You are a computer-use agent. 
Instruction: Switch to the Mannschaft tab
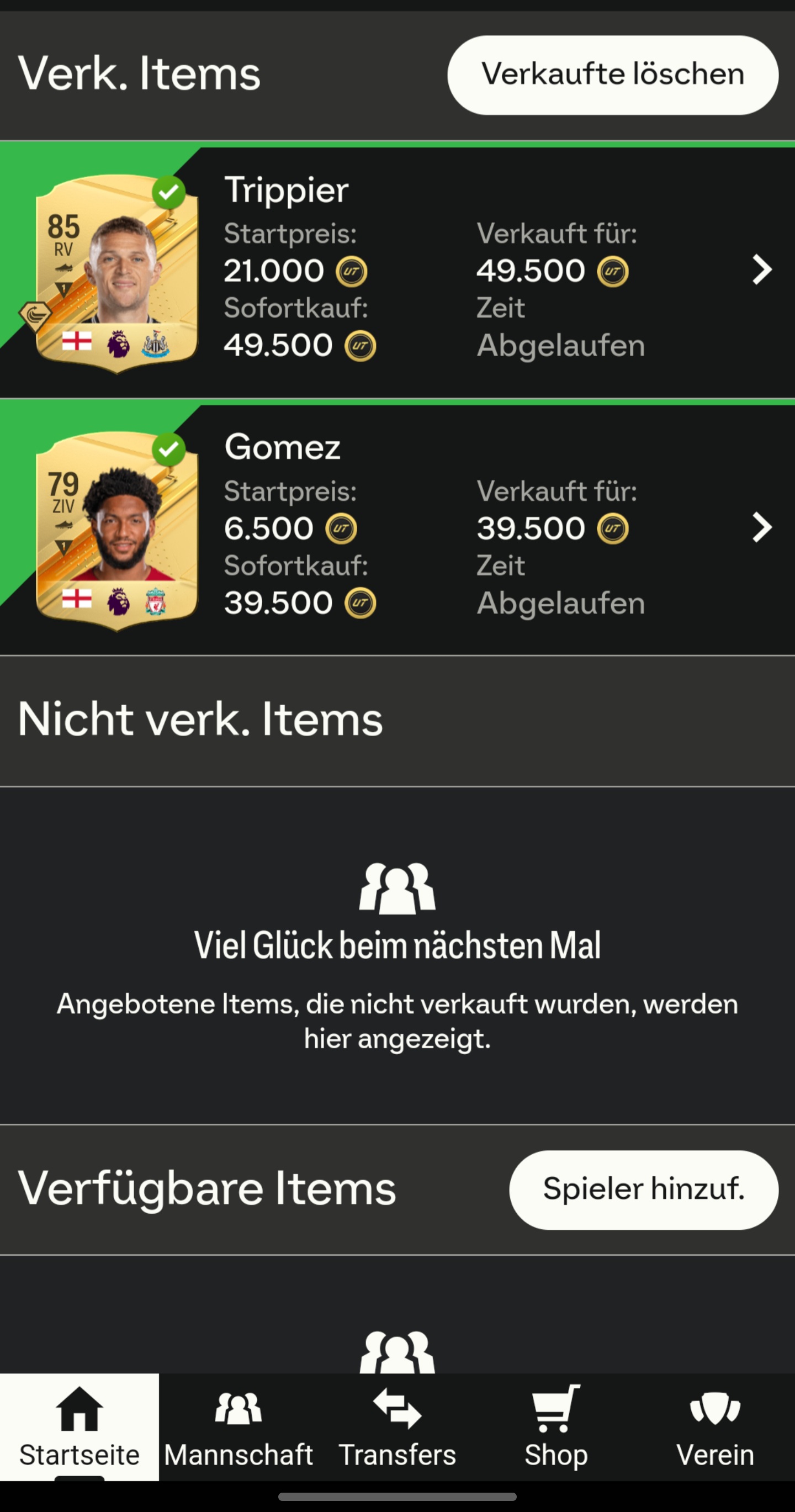[x=238, y=1428]
